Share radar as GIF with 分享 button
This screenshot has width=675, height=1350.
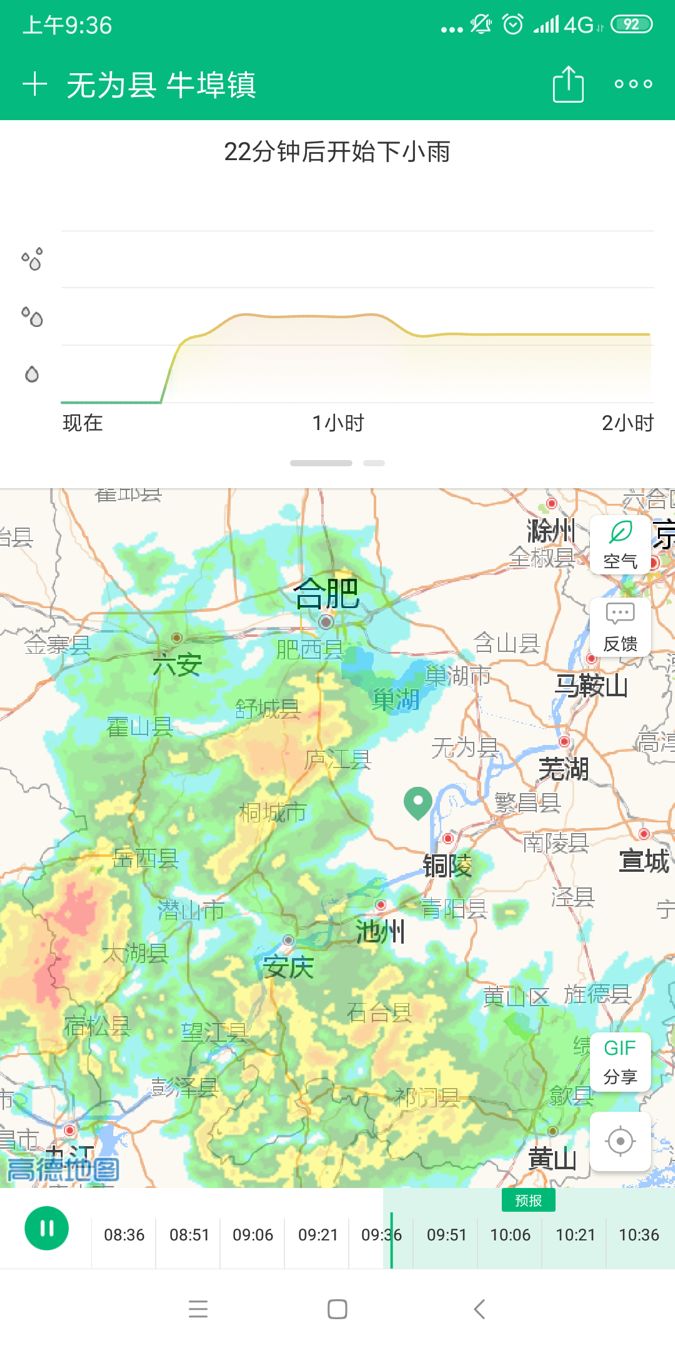(620, 1061)
